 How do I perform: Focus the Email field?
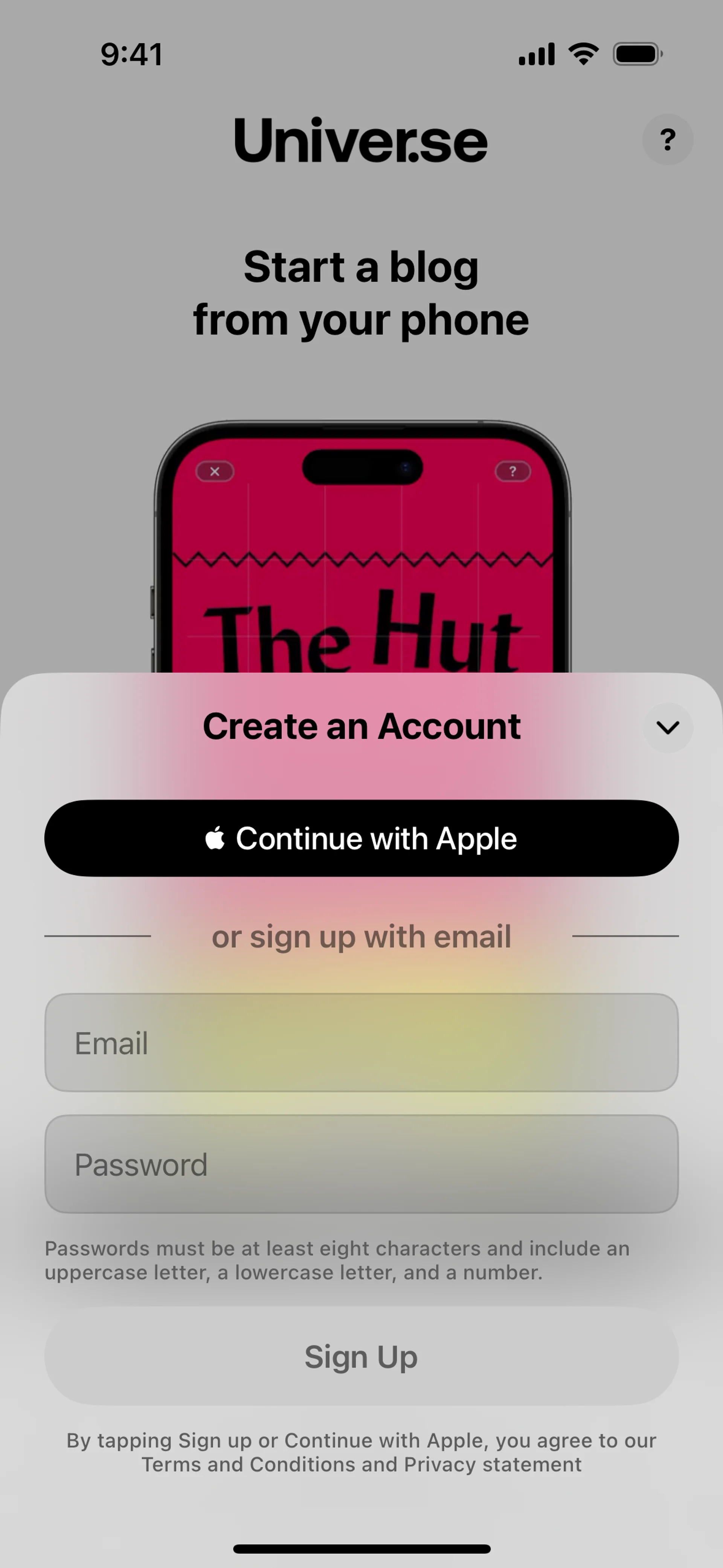[x=361, y=1043]
